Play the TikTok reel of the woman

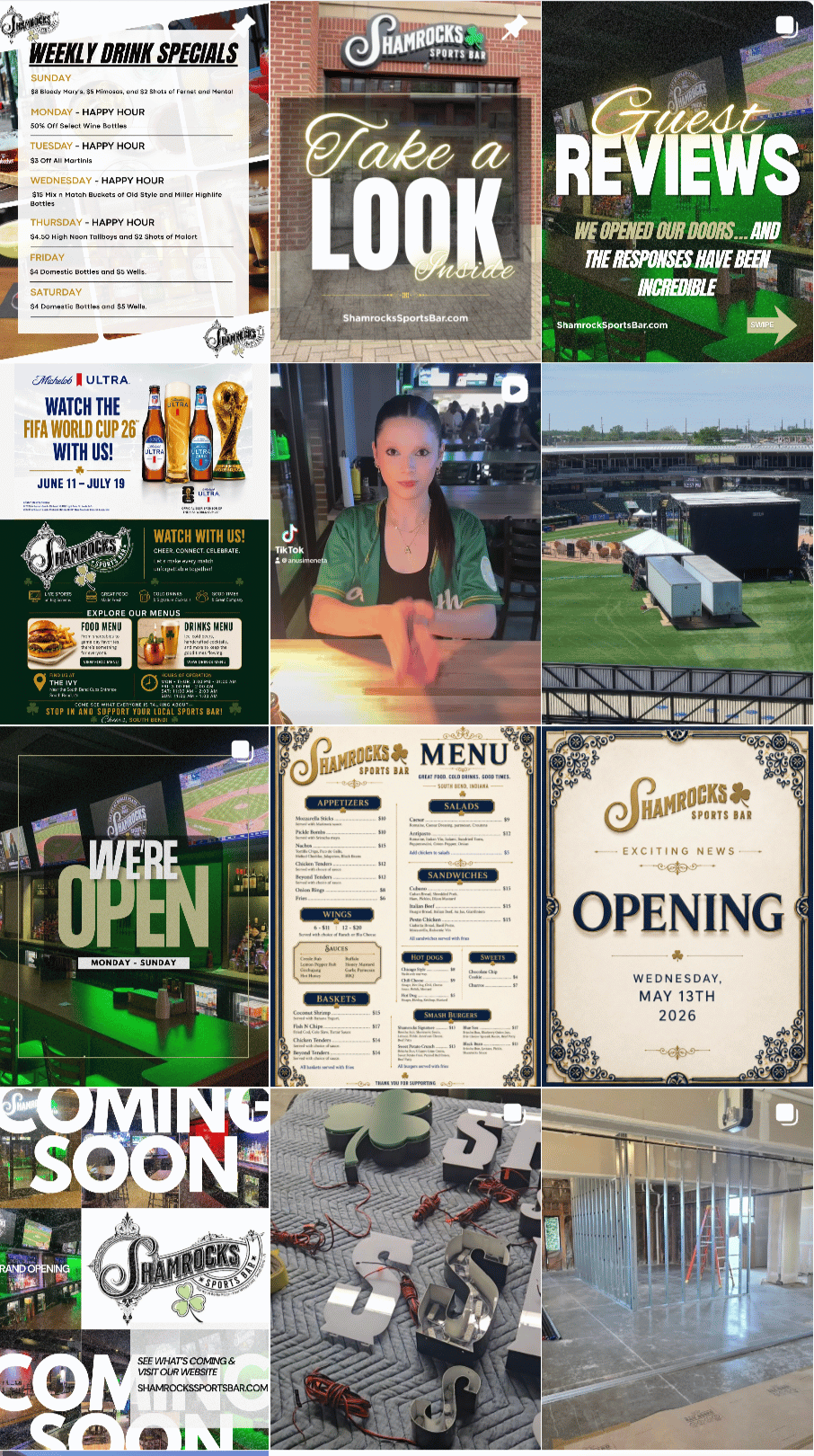click(x=406, y=544)
